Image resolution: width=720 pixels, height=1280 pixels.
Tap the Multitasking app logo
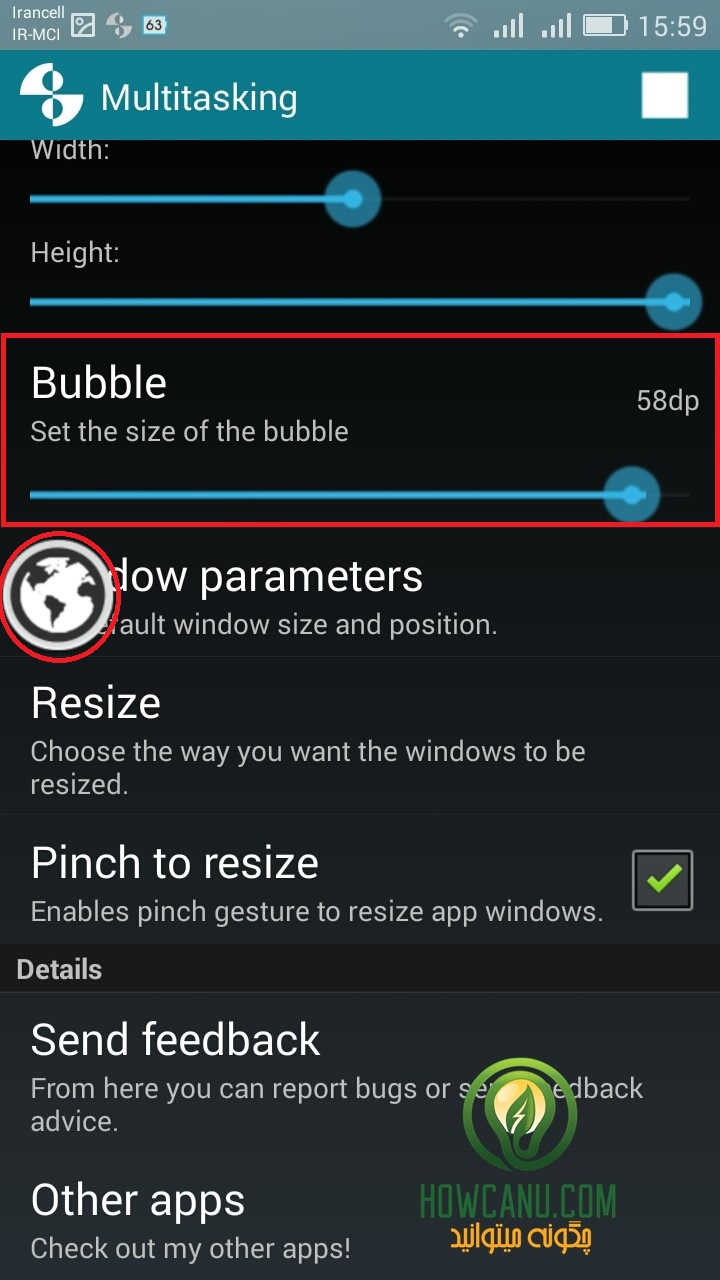click(51, 96)
